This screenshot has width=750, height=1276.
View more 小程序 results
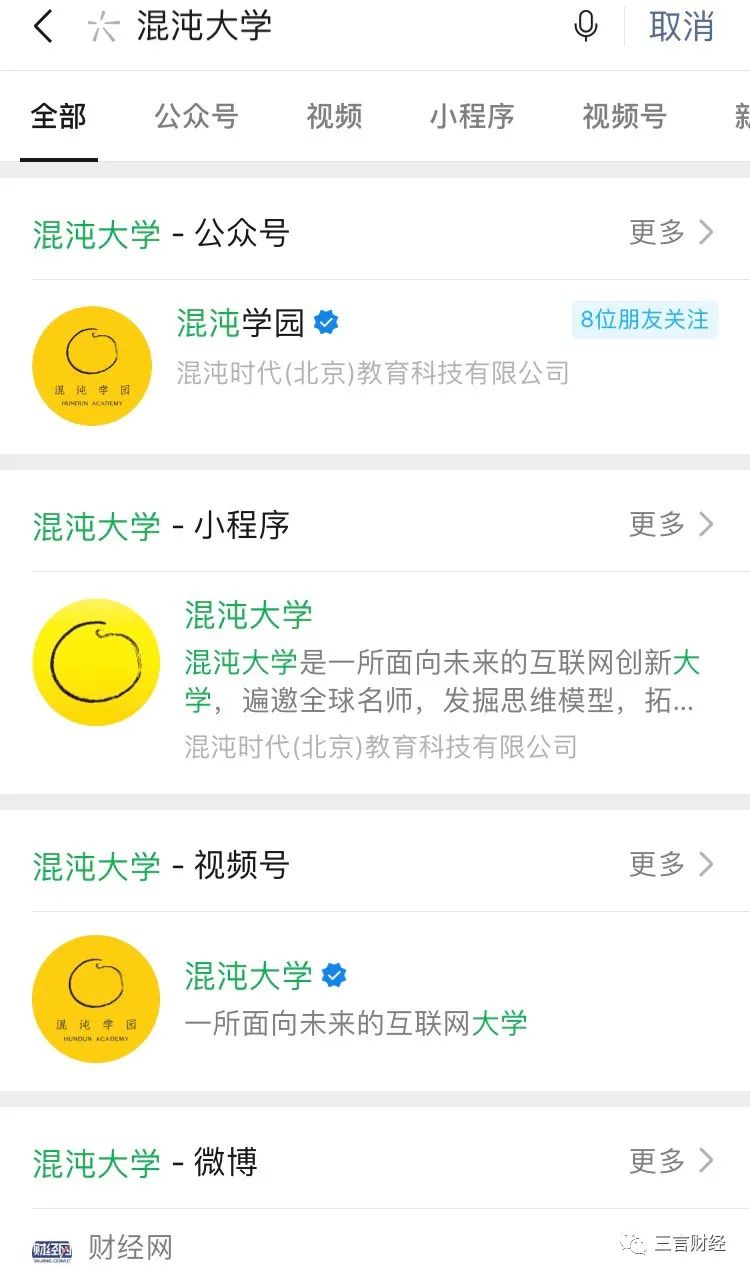click(671, 525)
